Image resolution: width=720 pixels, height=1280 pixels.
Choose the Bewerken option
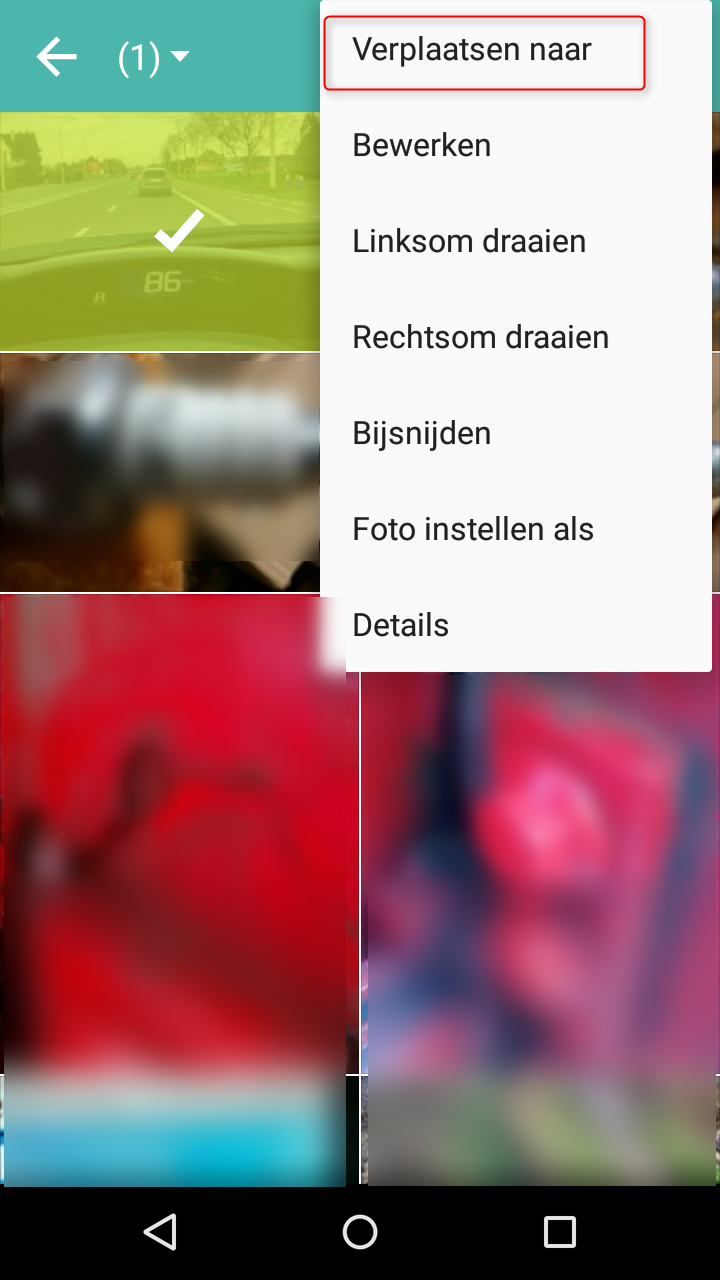515,145
